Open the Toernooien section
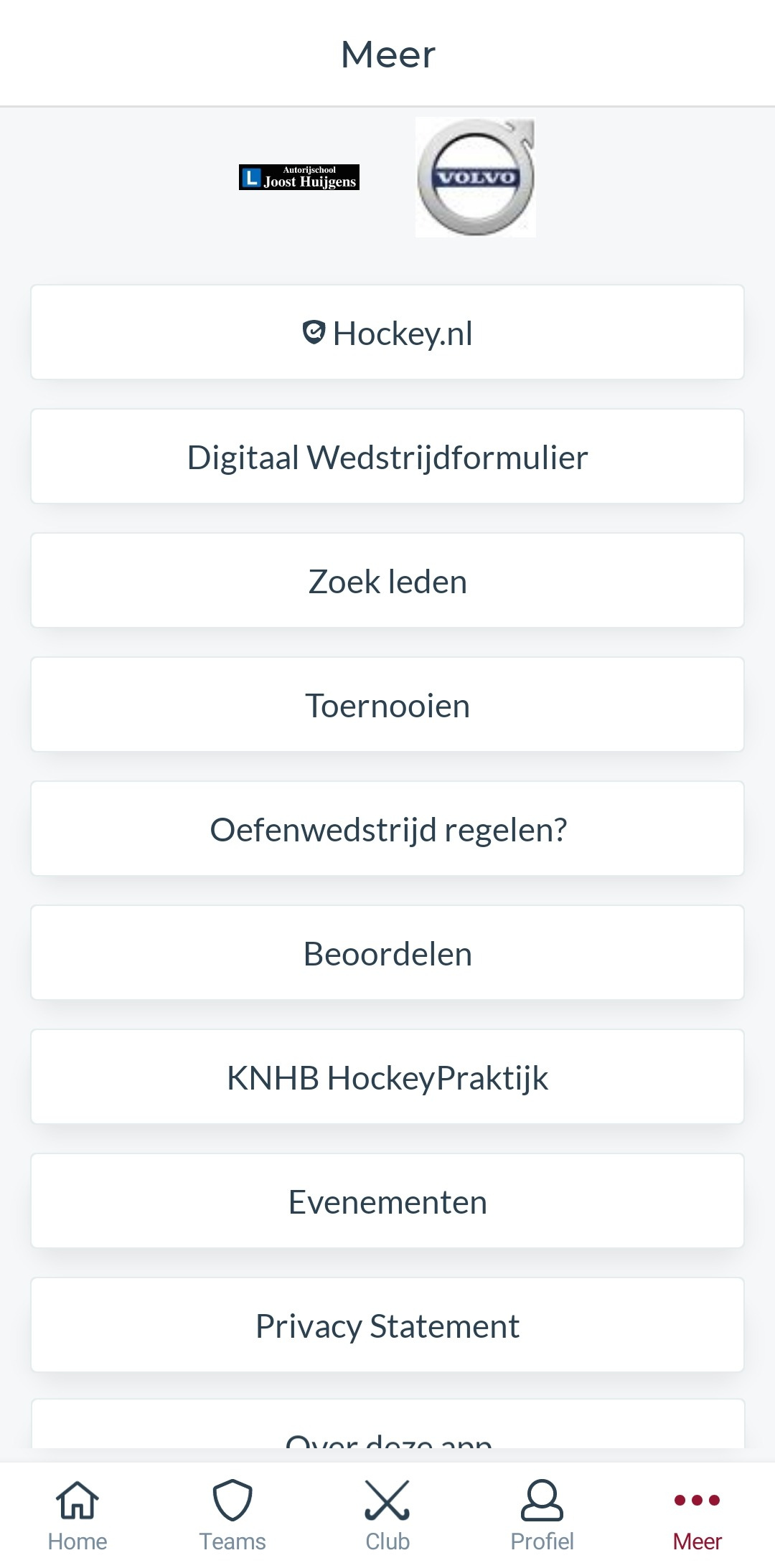The image size is (775, 1568). pyautogui.click(x=387, y=705)
